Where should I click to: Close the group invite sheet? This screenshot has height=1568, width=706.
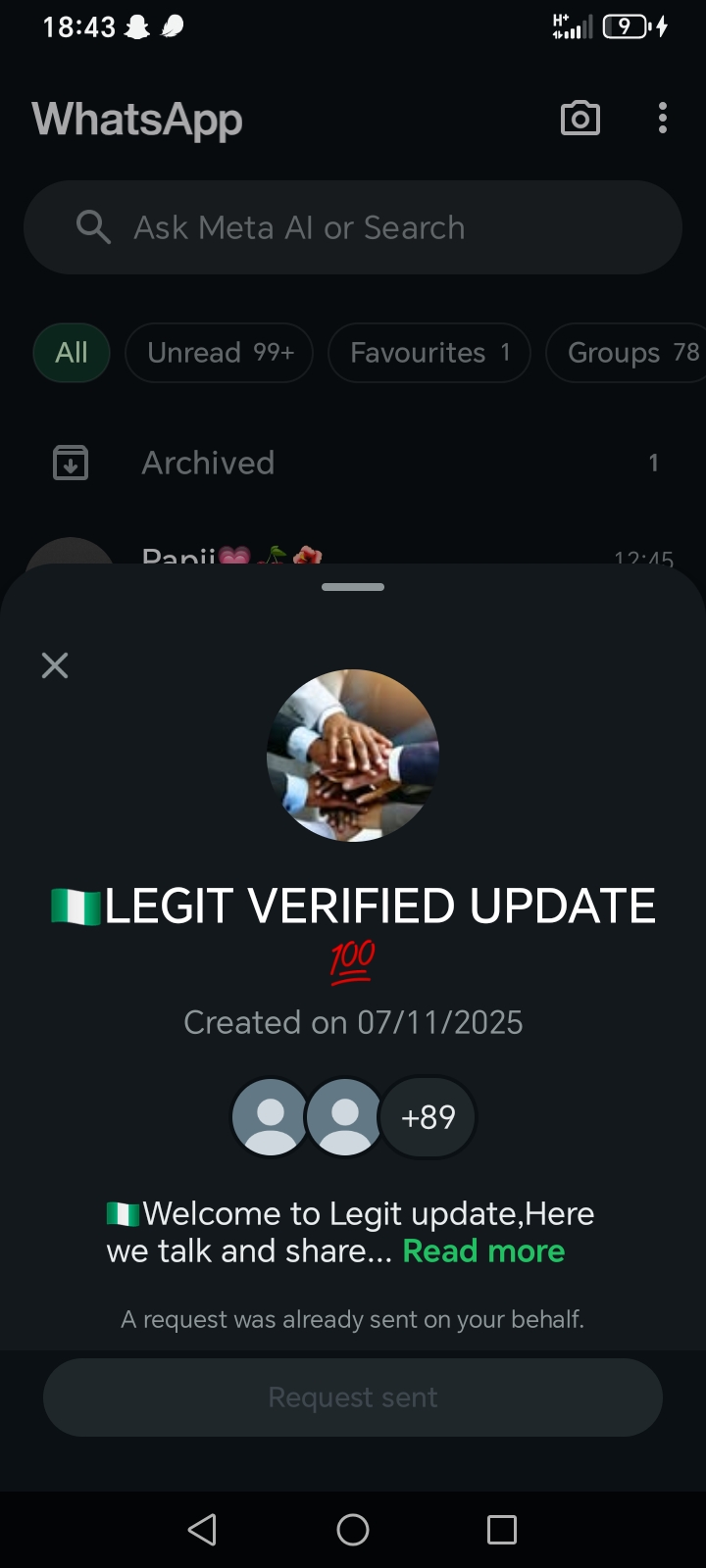tap(55, 665)
